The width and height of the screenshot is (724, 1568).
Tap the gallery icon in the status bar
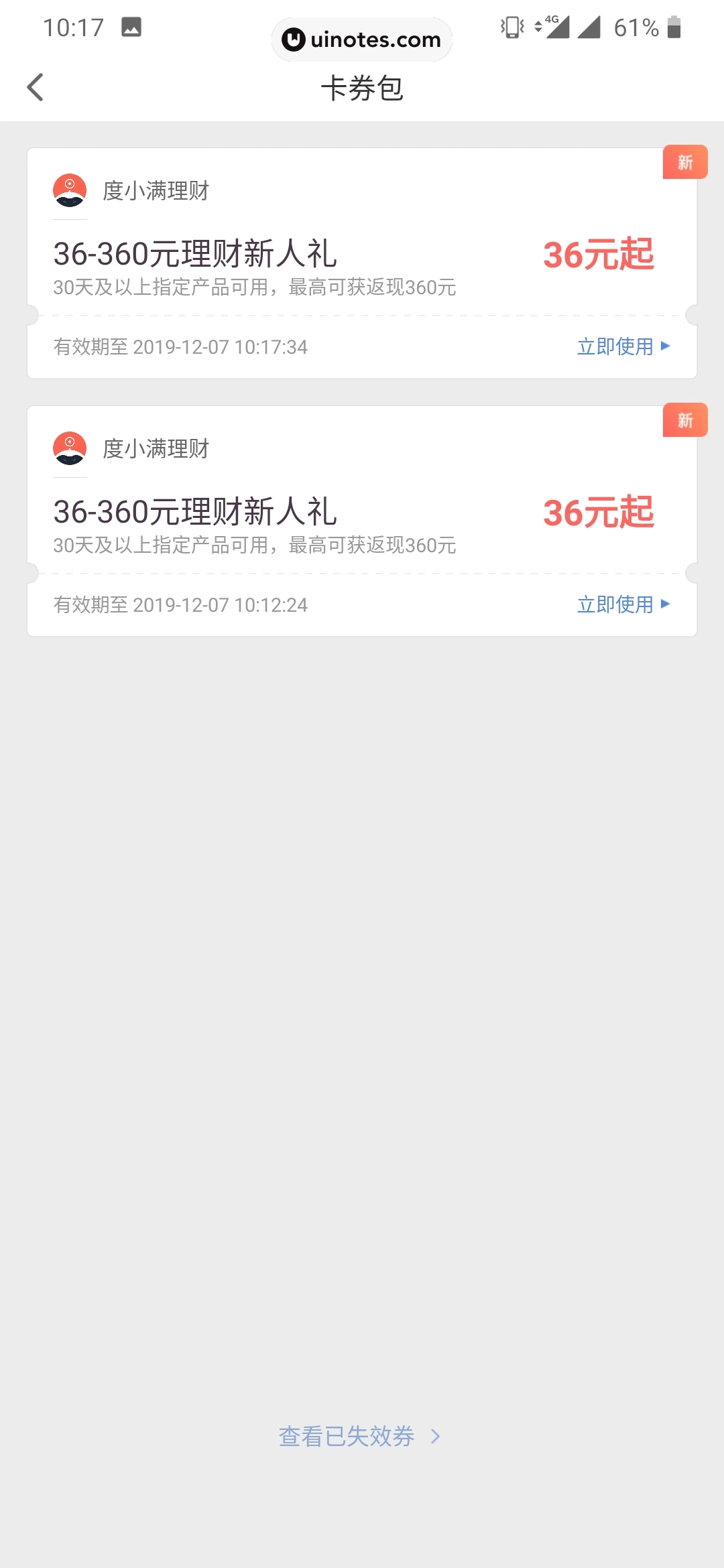coord(131,27)
